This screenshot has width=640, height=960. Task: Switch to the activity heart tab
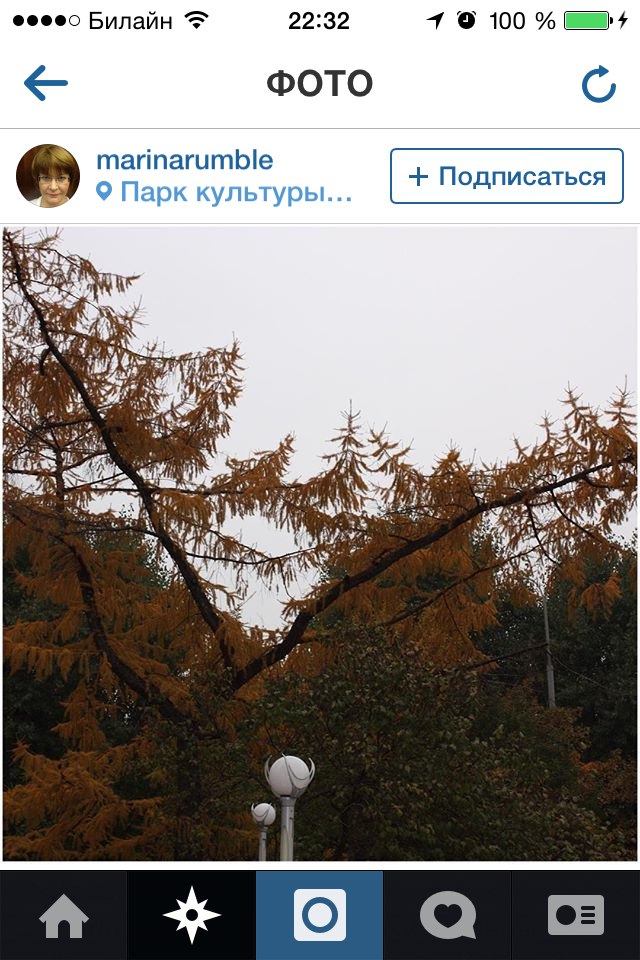(x=447, y=915)
